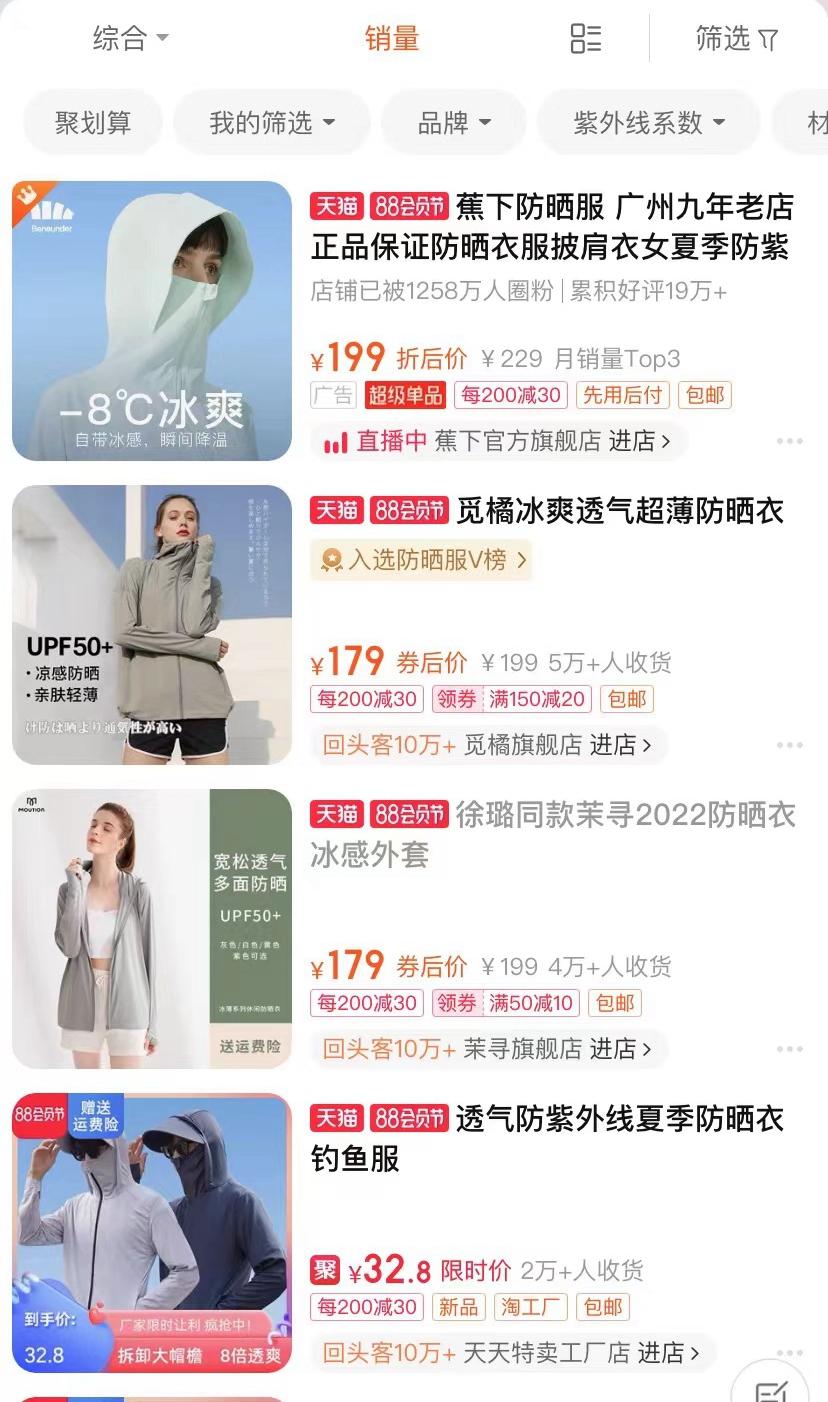The height and width of the screenshot is (1402, 828).
Task: Open more options for 觅橘 item
Action: point(789,745)
